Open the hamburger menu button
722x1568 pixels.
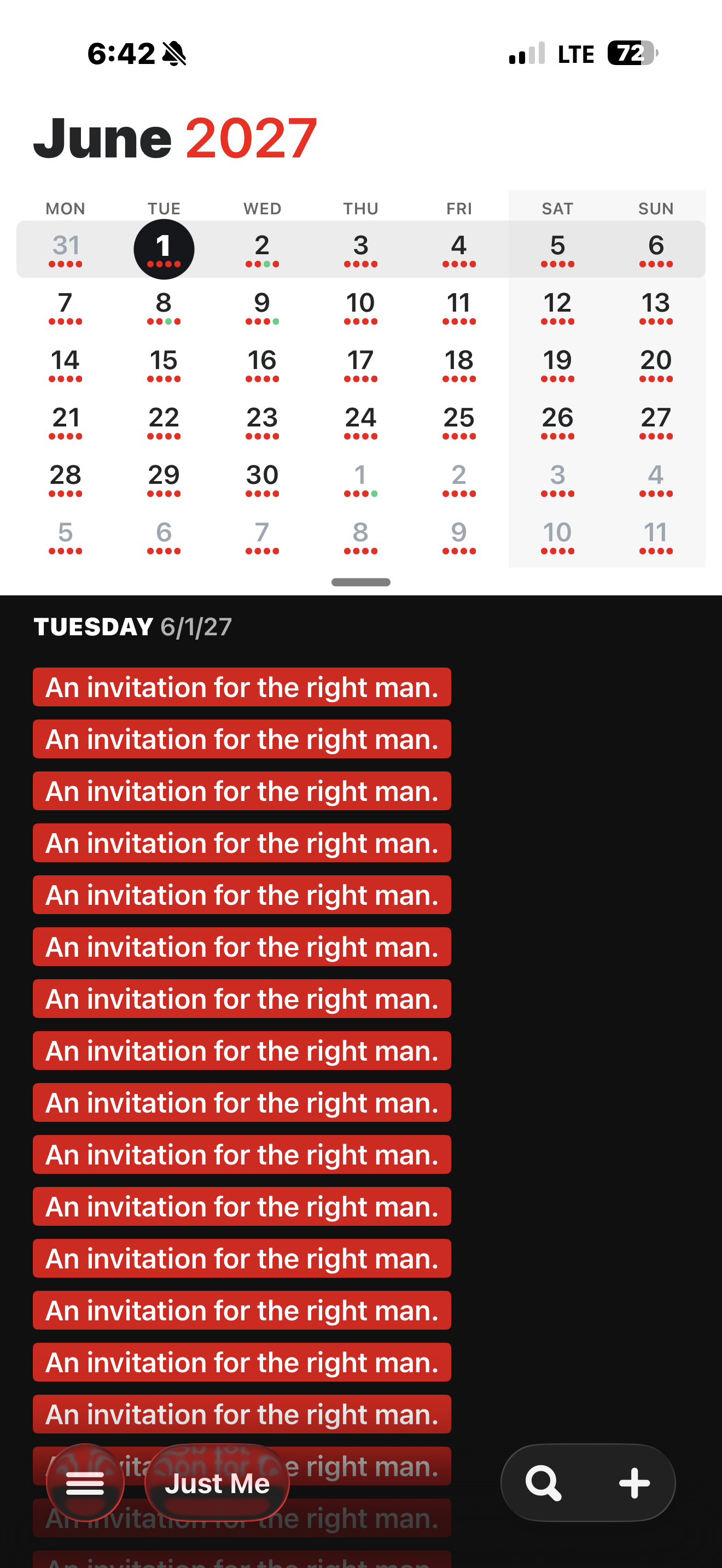click(x=85, y=1483)
